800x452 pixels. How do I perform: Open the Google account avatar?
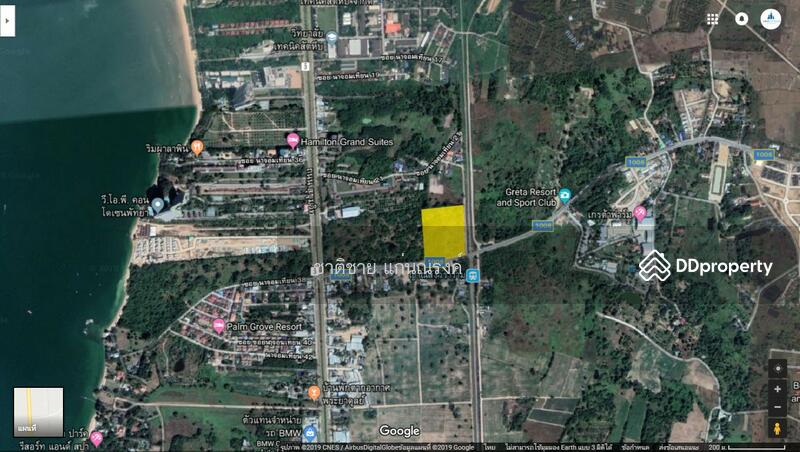click(x=771, y=19)
